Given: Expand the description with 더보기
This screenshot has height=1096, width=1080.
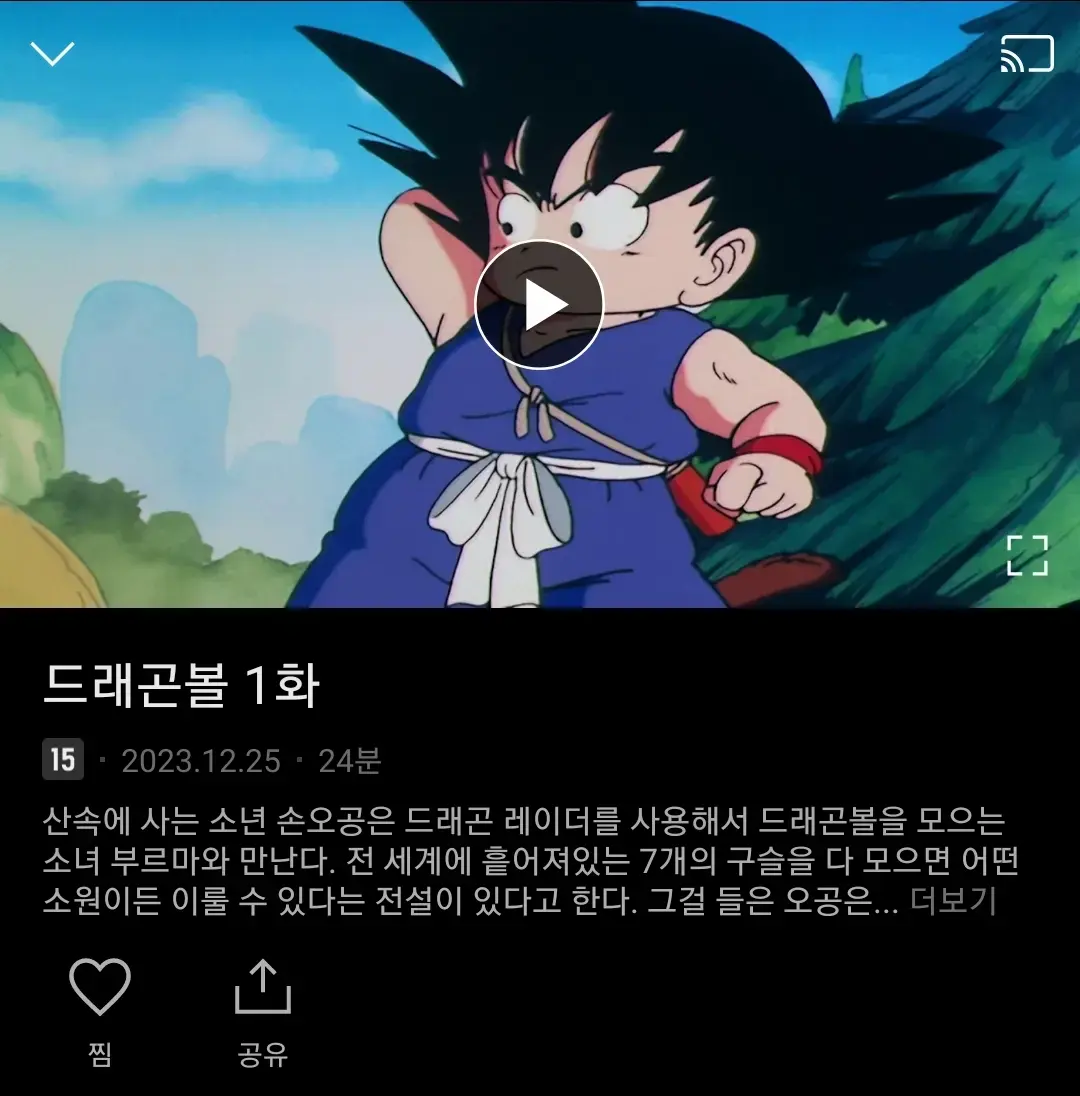Looking at the screenshot, I should (x=953, y=902).
